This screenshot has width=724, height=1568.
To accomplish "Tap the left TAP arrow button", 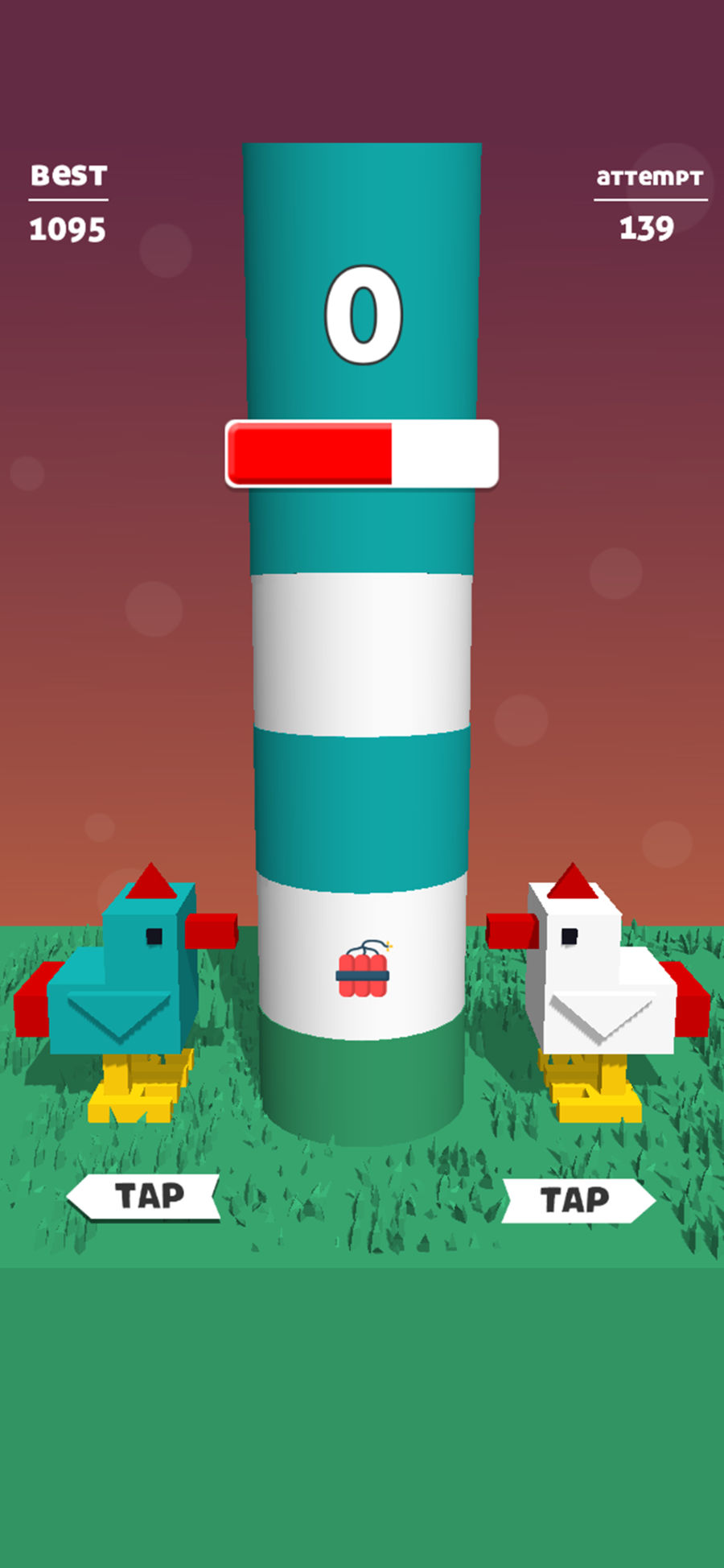I will [x=144, y=1197].
